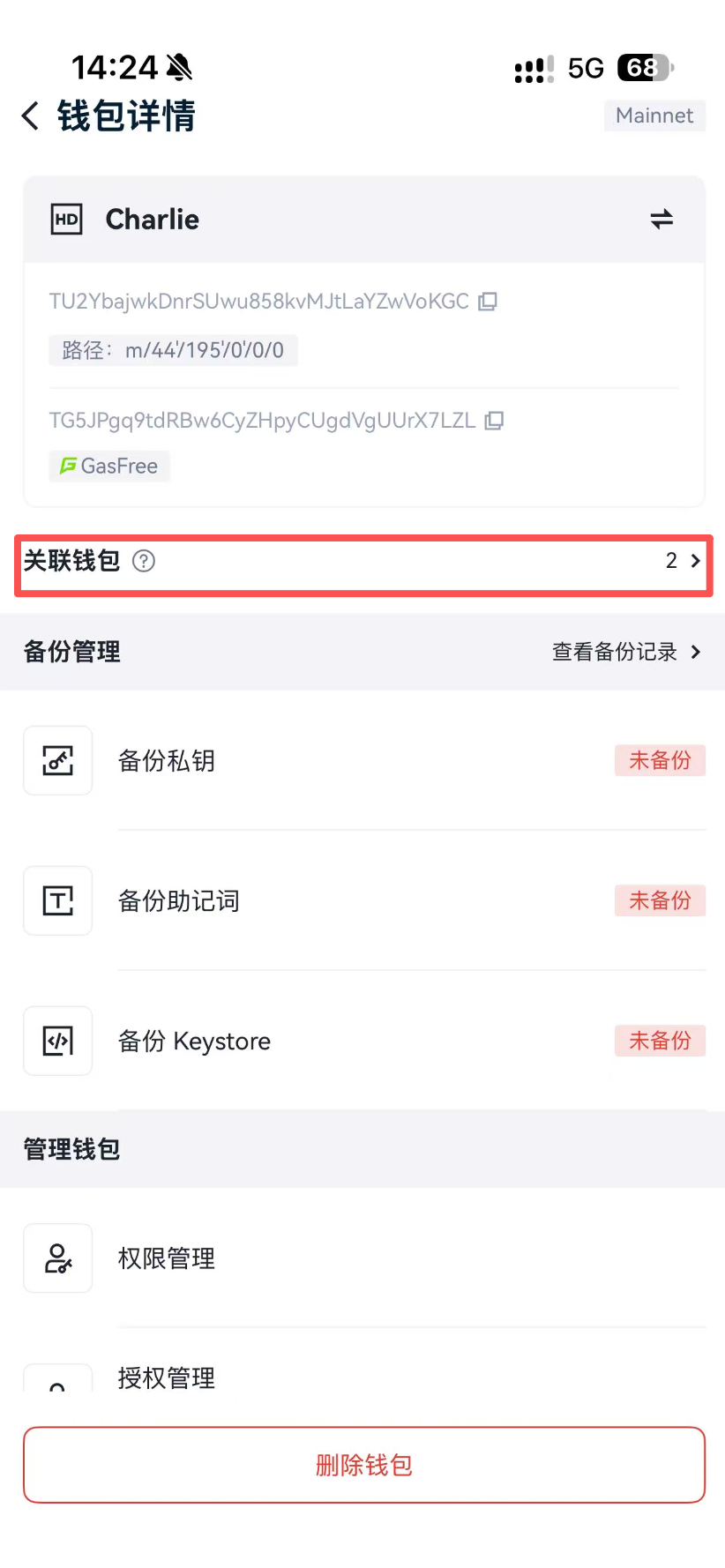Copy the address starting with TU2Ybajwk
The height and width of the screenshot is (1568, 725).
488,302
